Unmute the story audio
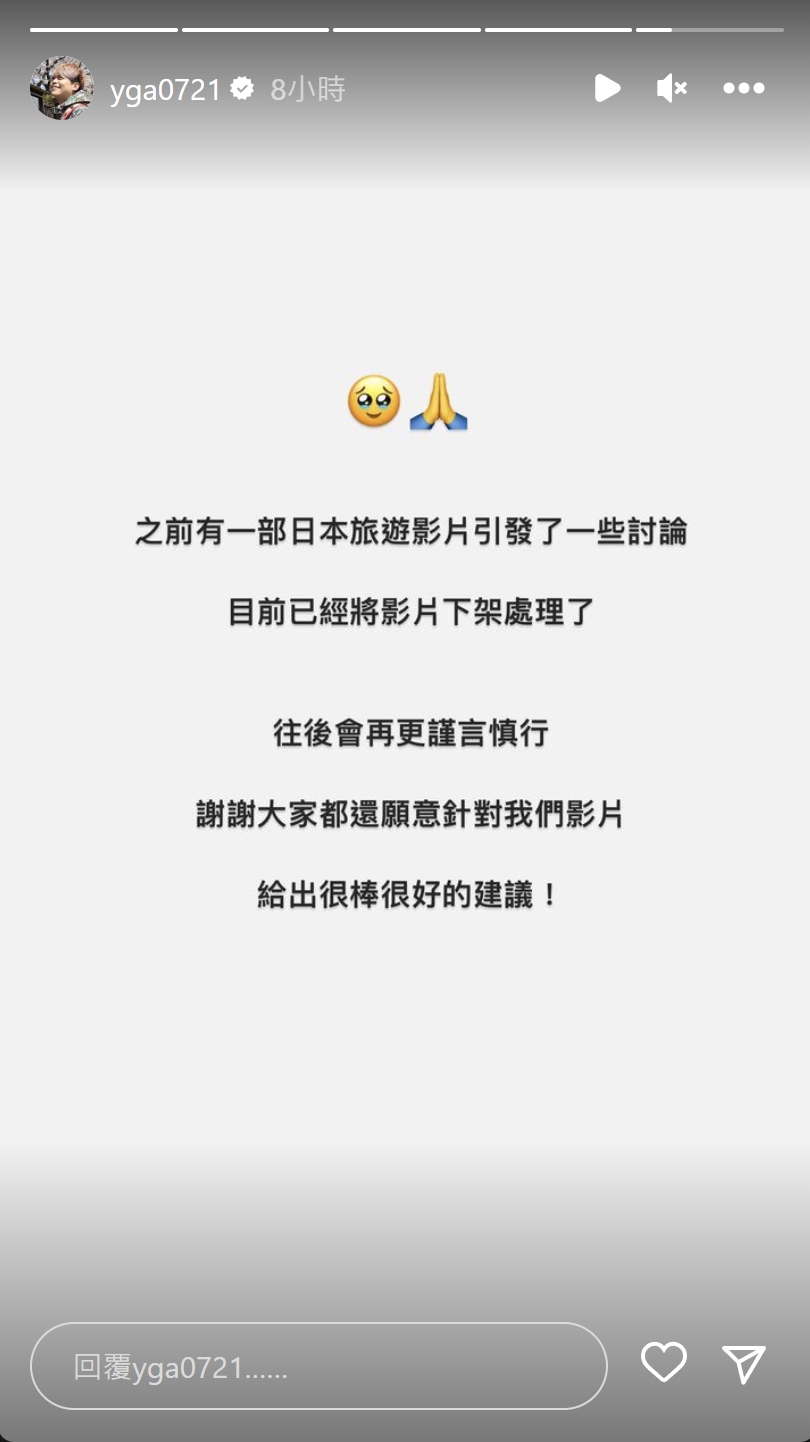The width and height of the screenshot is (810, 1442). click(671, 89)
